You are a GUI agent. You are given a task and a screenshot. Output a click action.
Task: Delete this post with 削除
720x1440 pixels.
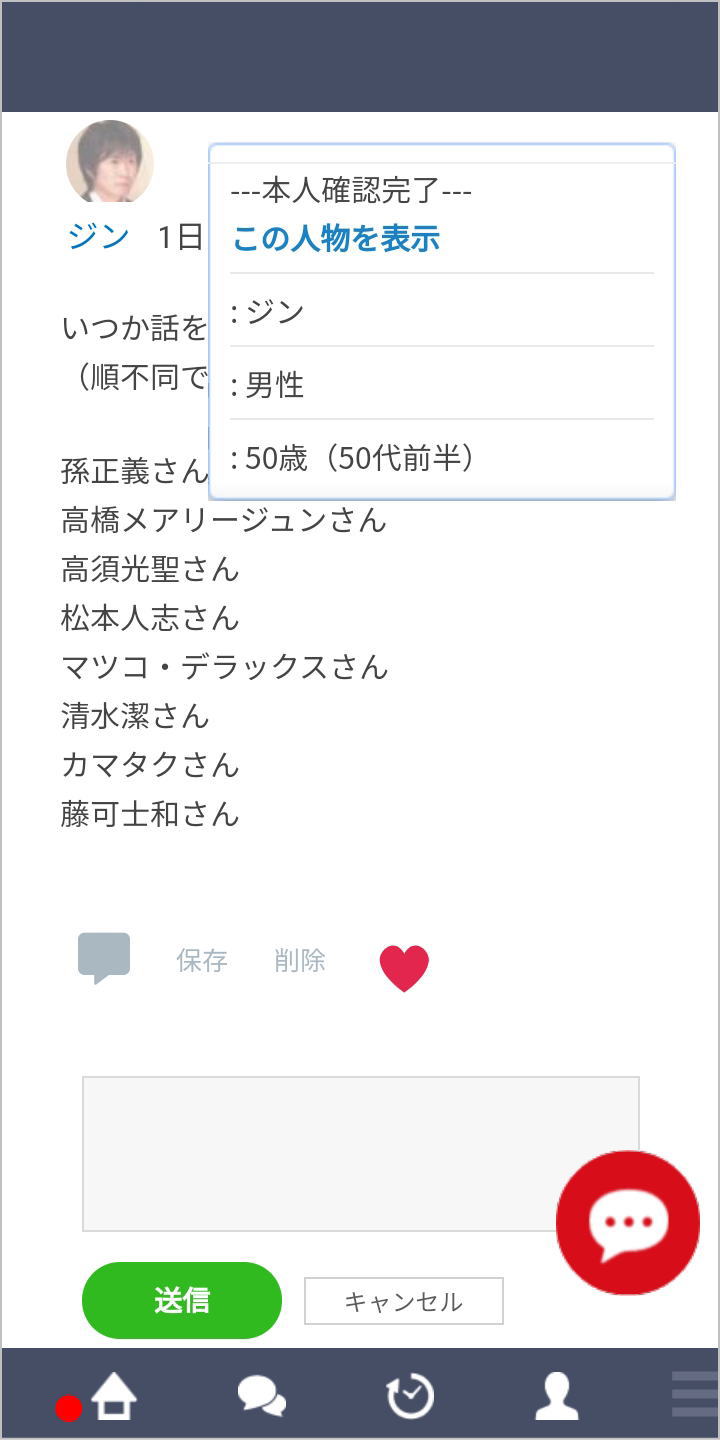point(300,961)
